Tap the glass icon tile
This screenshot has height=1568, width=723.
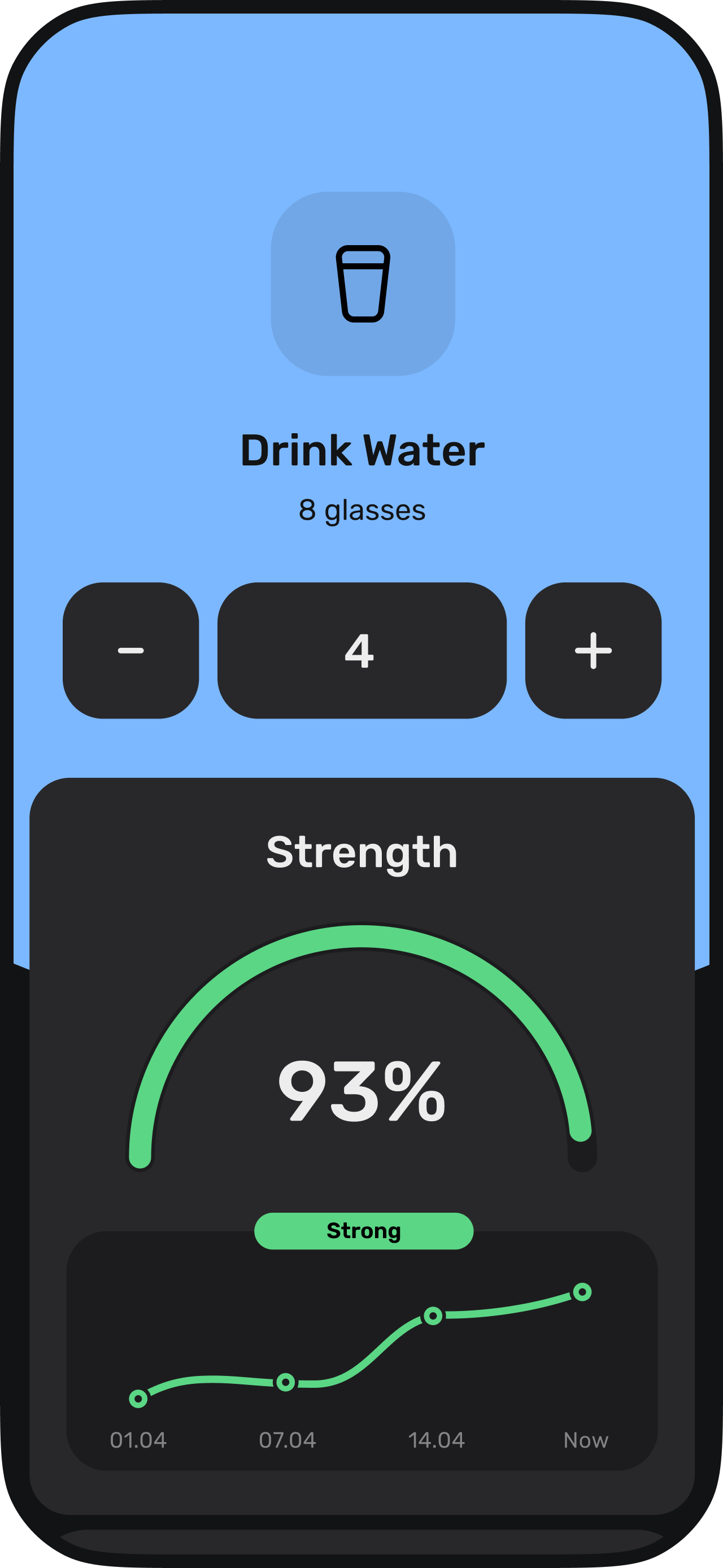coord(363,284)
